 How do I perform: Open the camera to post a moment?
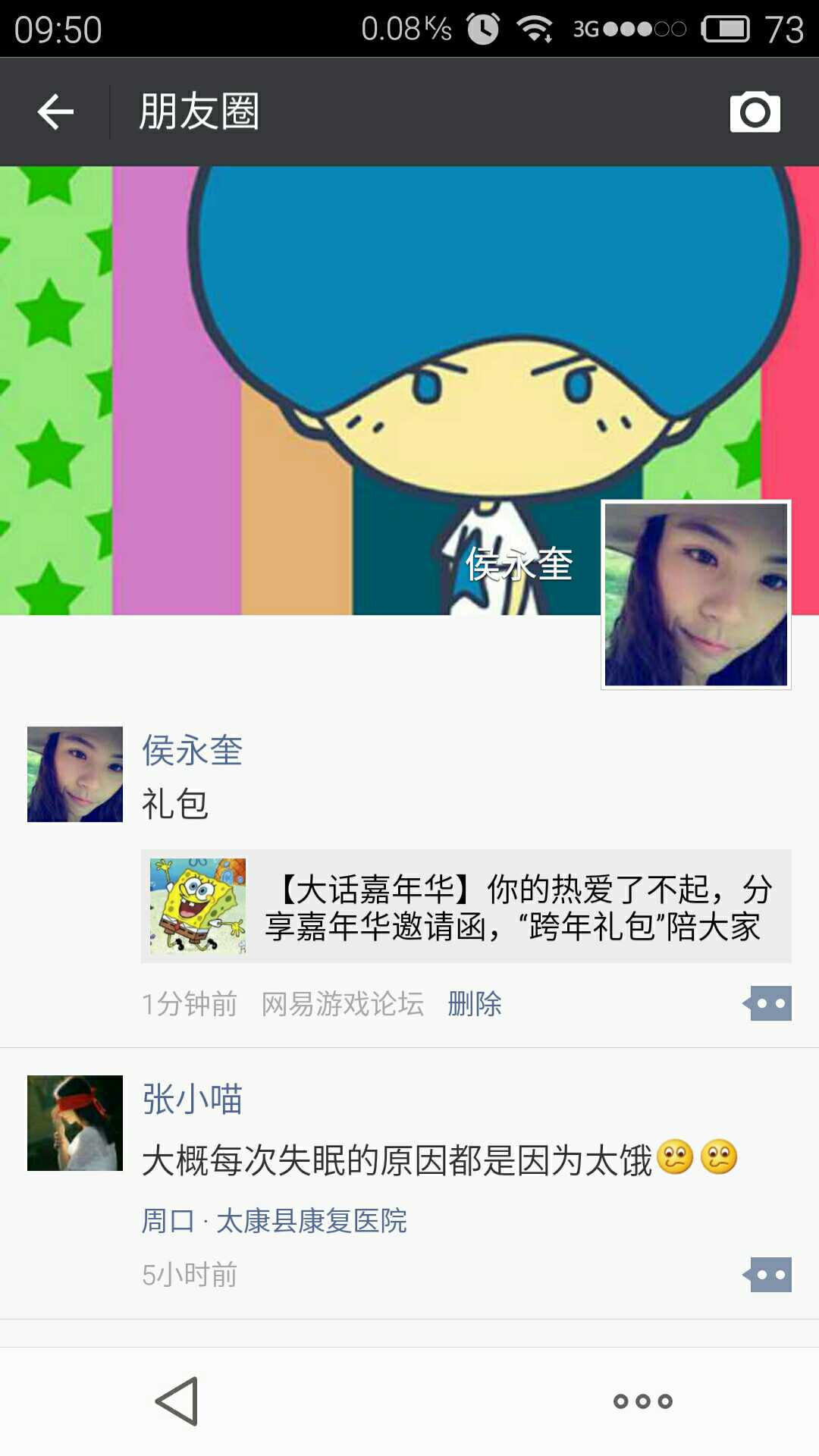click(x=755, y=112)
